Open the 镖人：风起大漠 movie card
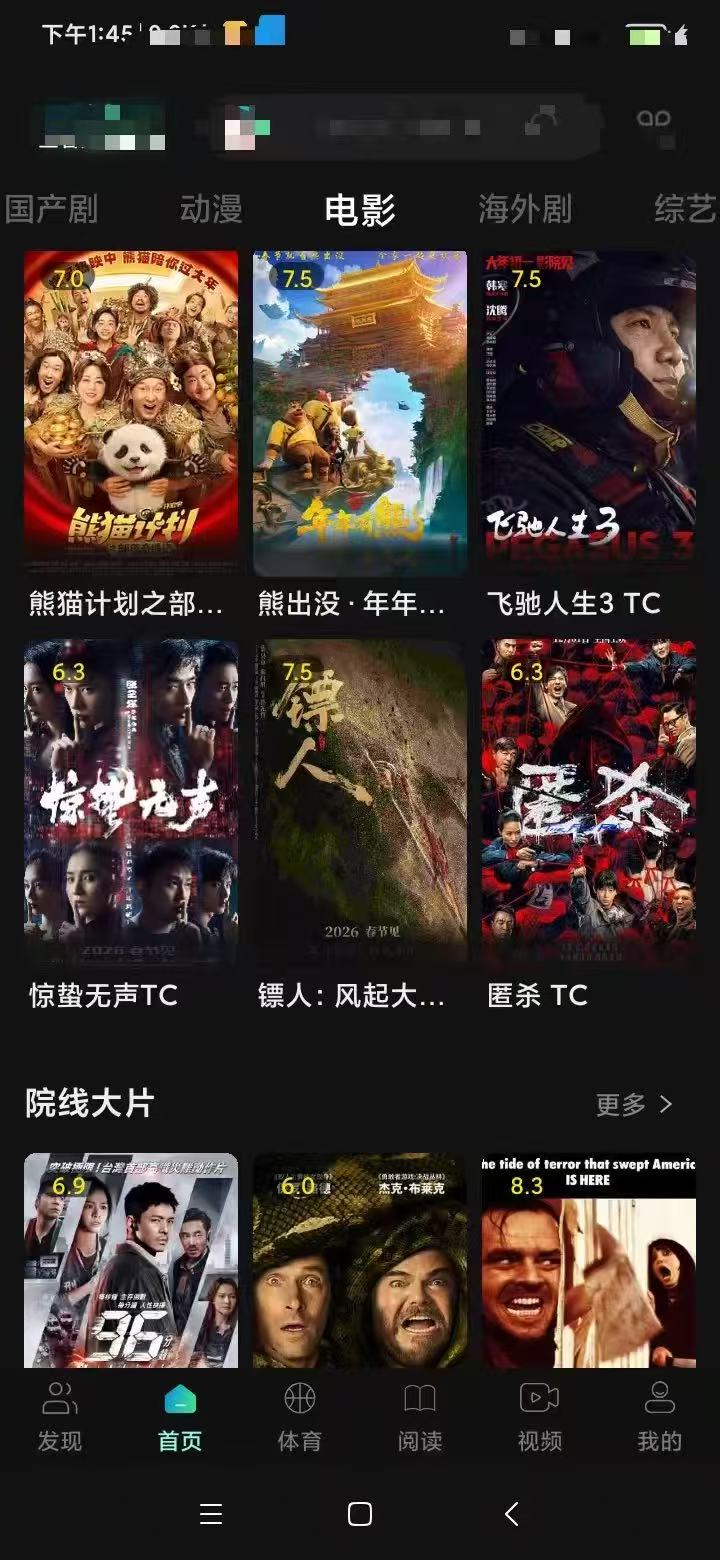 coord(360,802)
